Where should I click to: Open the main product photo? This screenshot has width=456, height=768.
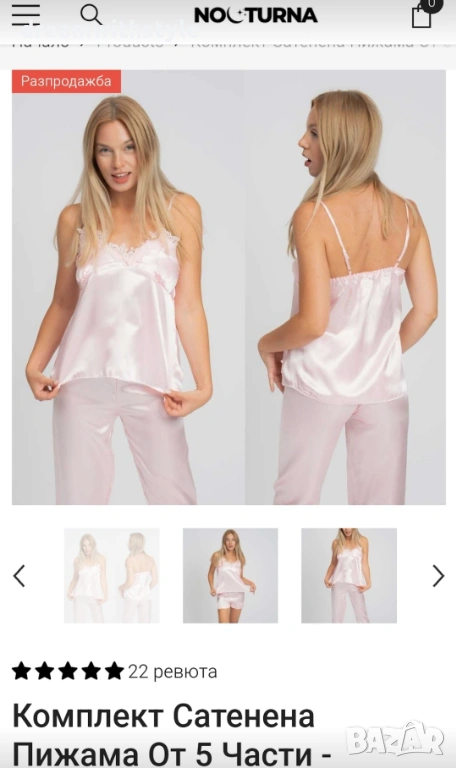229,287
